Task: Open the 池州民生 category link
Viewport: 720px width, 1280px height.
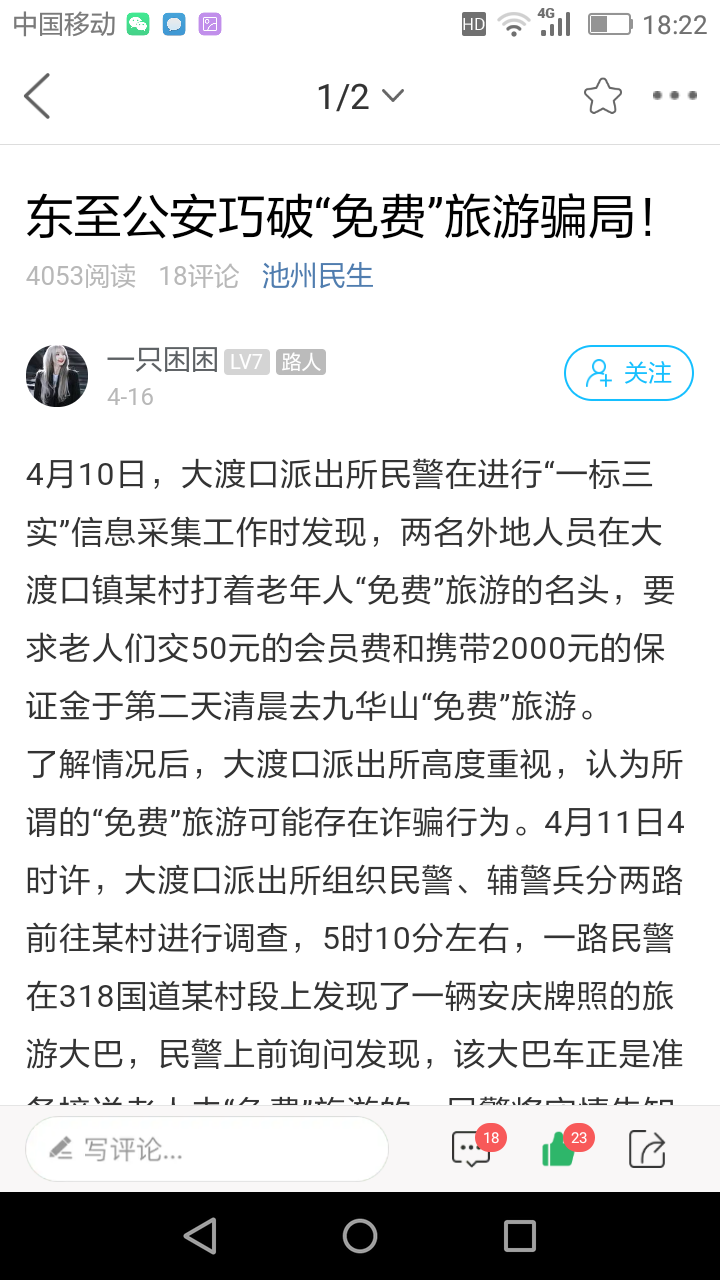Action: pos(317,275)
